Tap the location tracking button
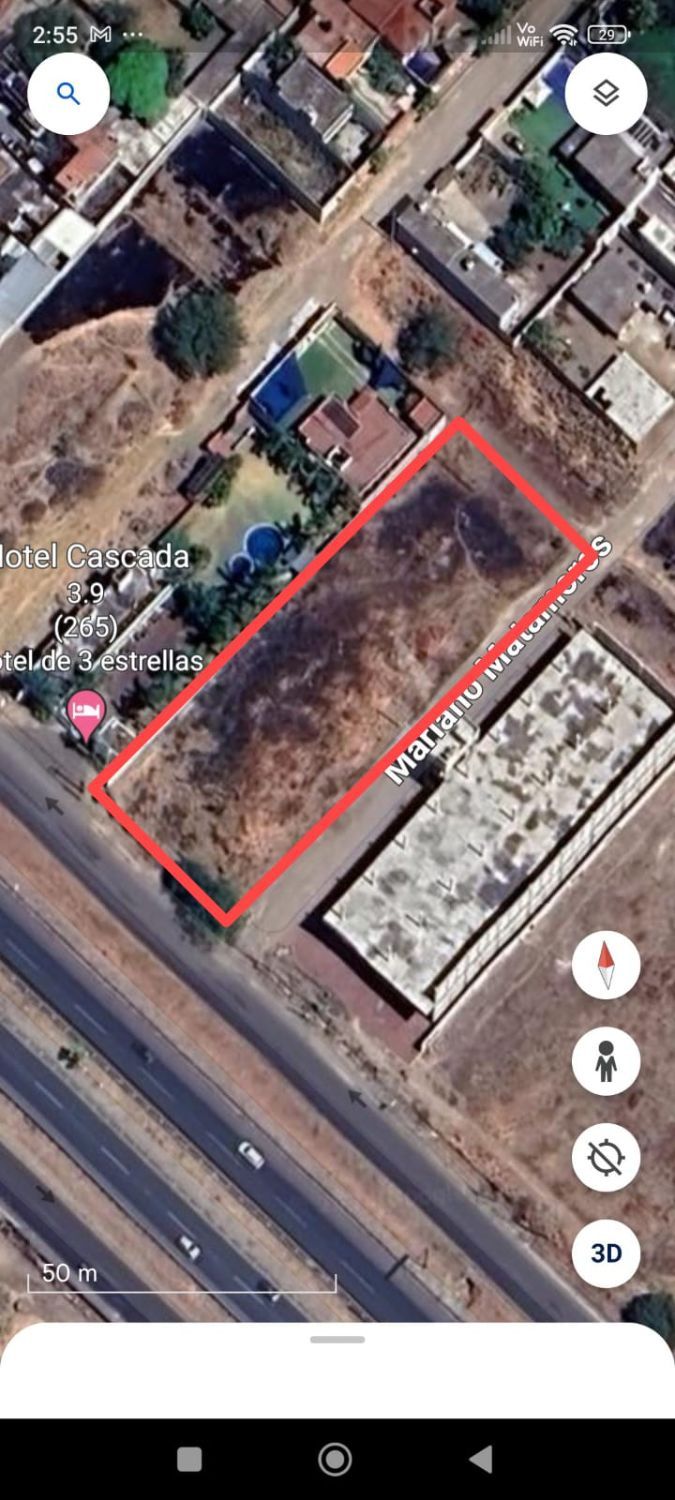 606,1157
